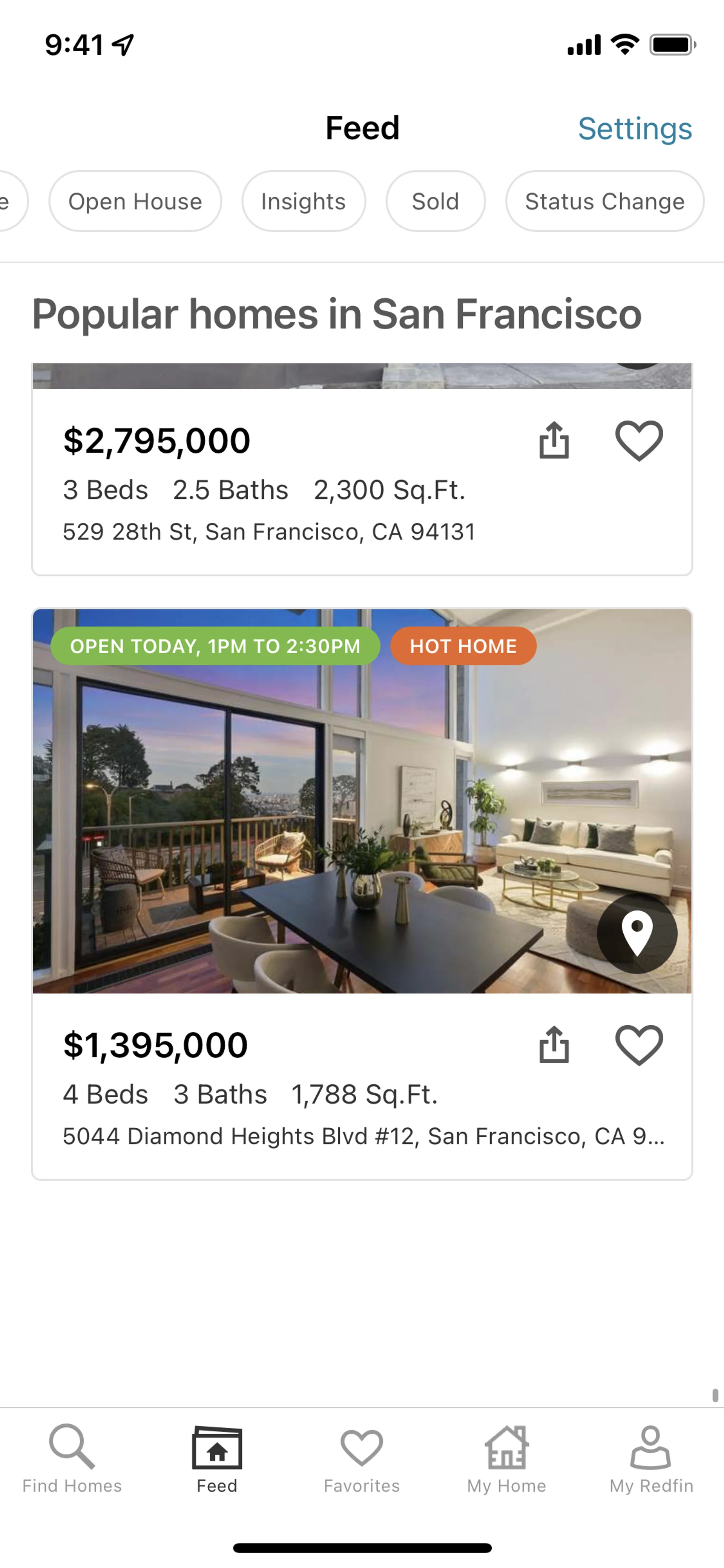
Task: Share the $2,795,000 home listing
Action: point(554,440)
